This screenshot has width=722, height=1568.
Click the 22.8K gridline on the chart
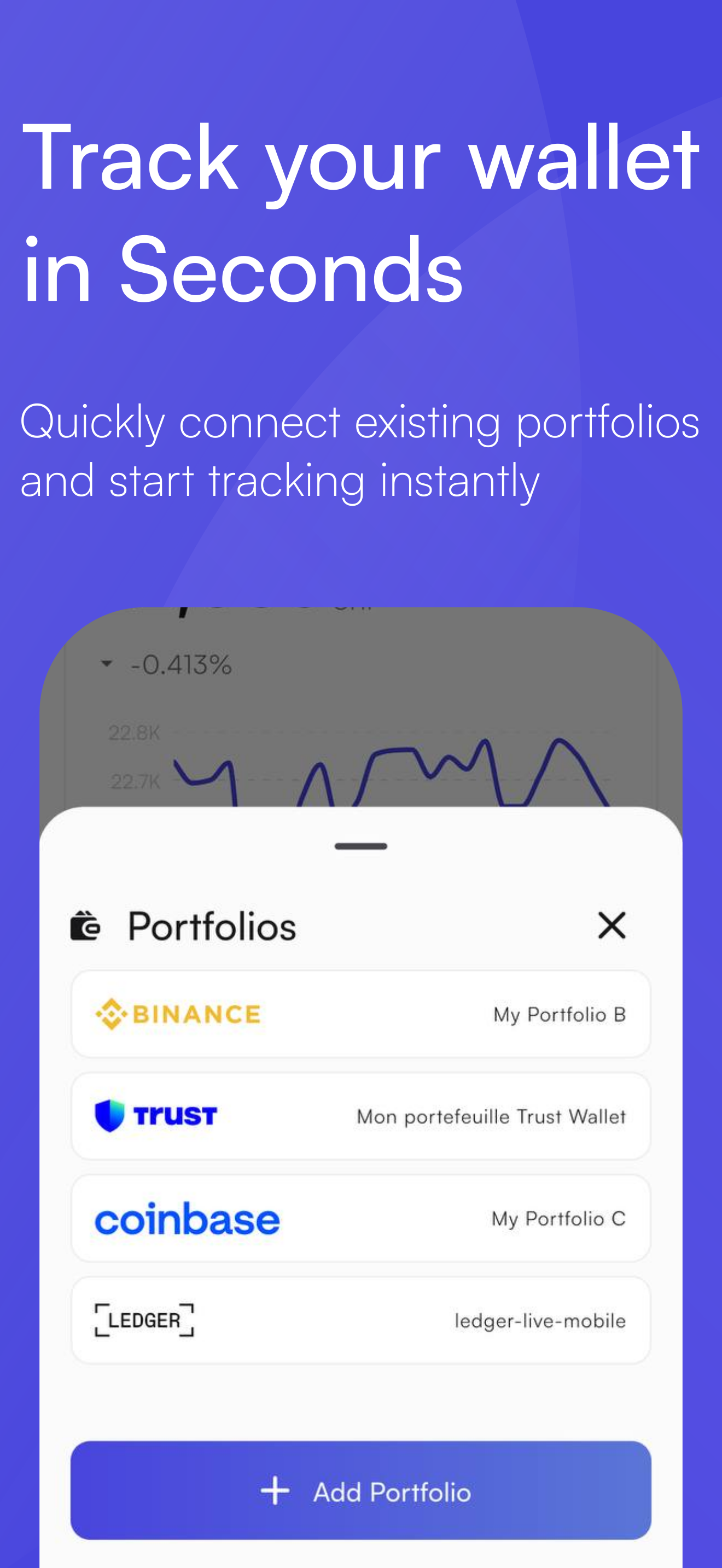pyautogui.click(x=136, y=732)
